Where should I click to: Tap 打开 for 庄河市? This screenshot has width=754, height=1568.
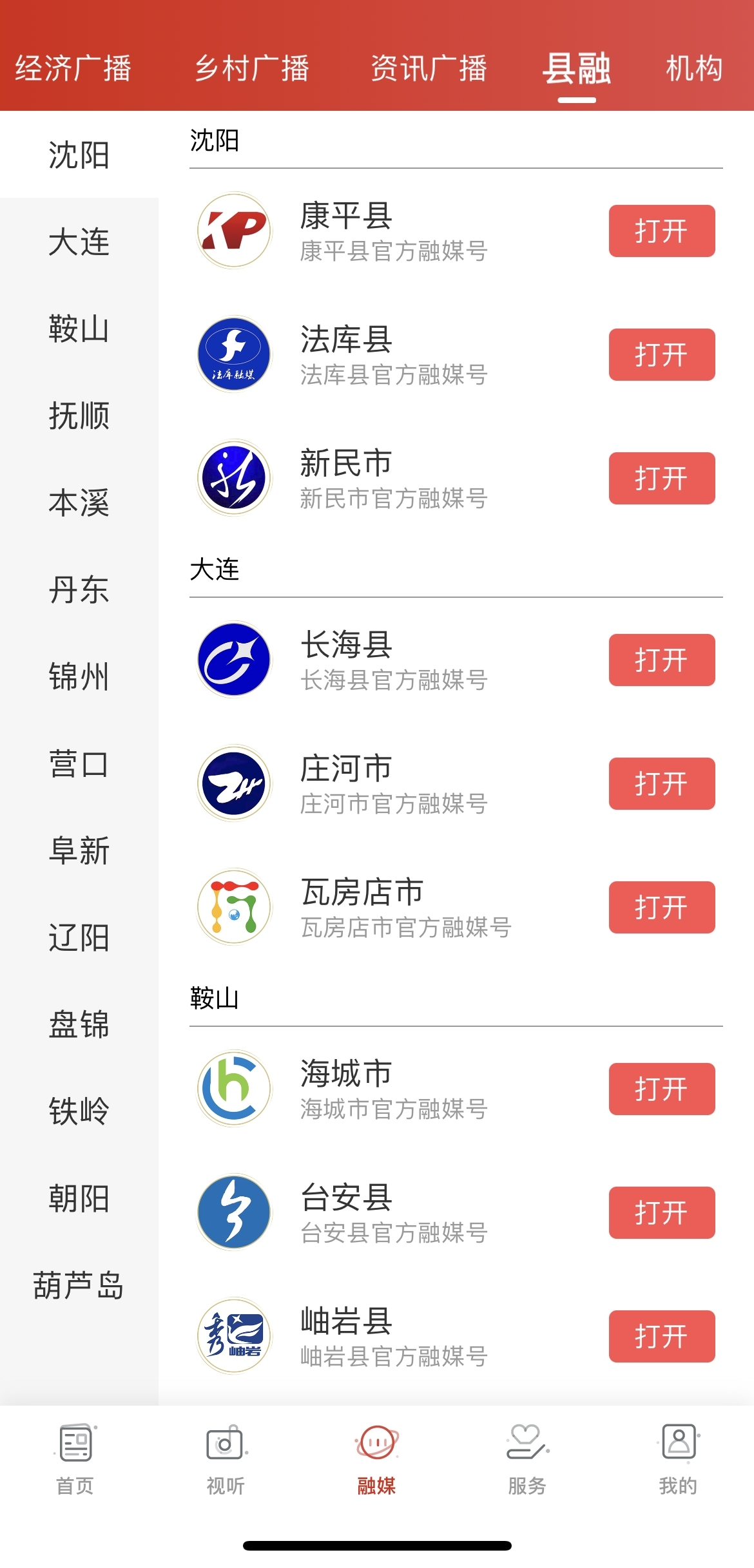(x=662, y=783)
